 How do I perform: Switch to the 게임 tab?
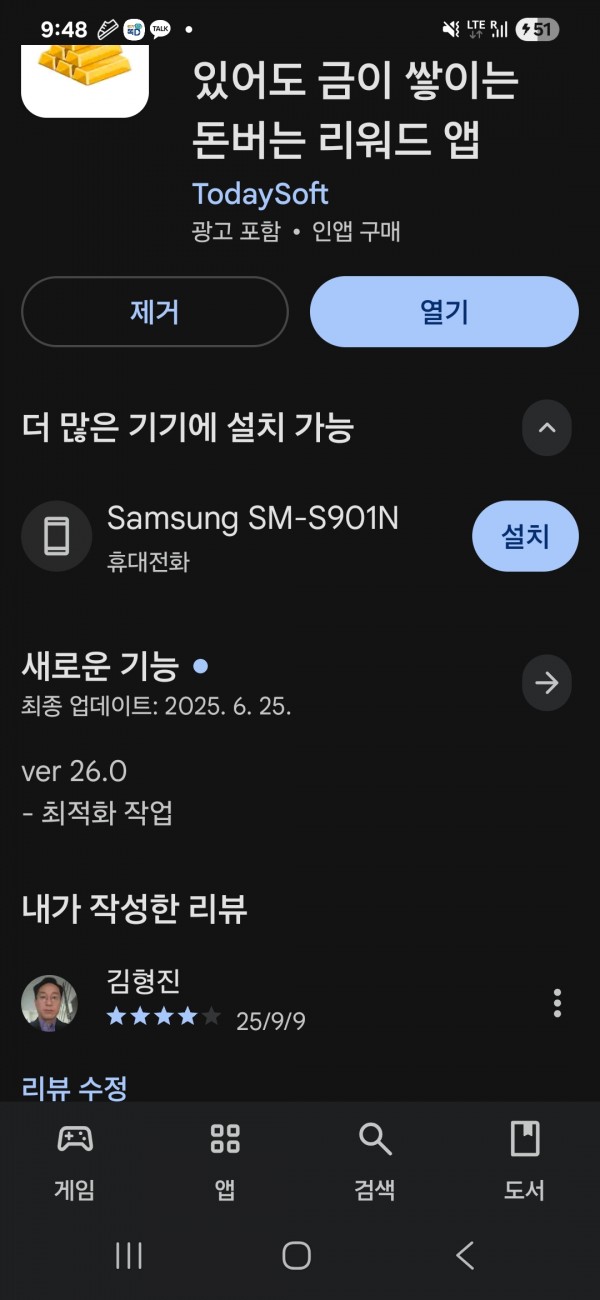pos(75,1160)
